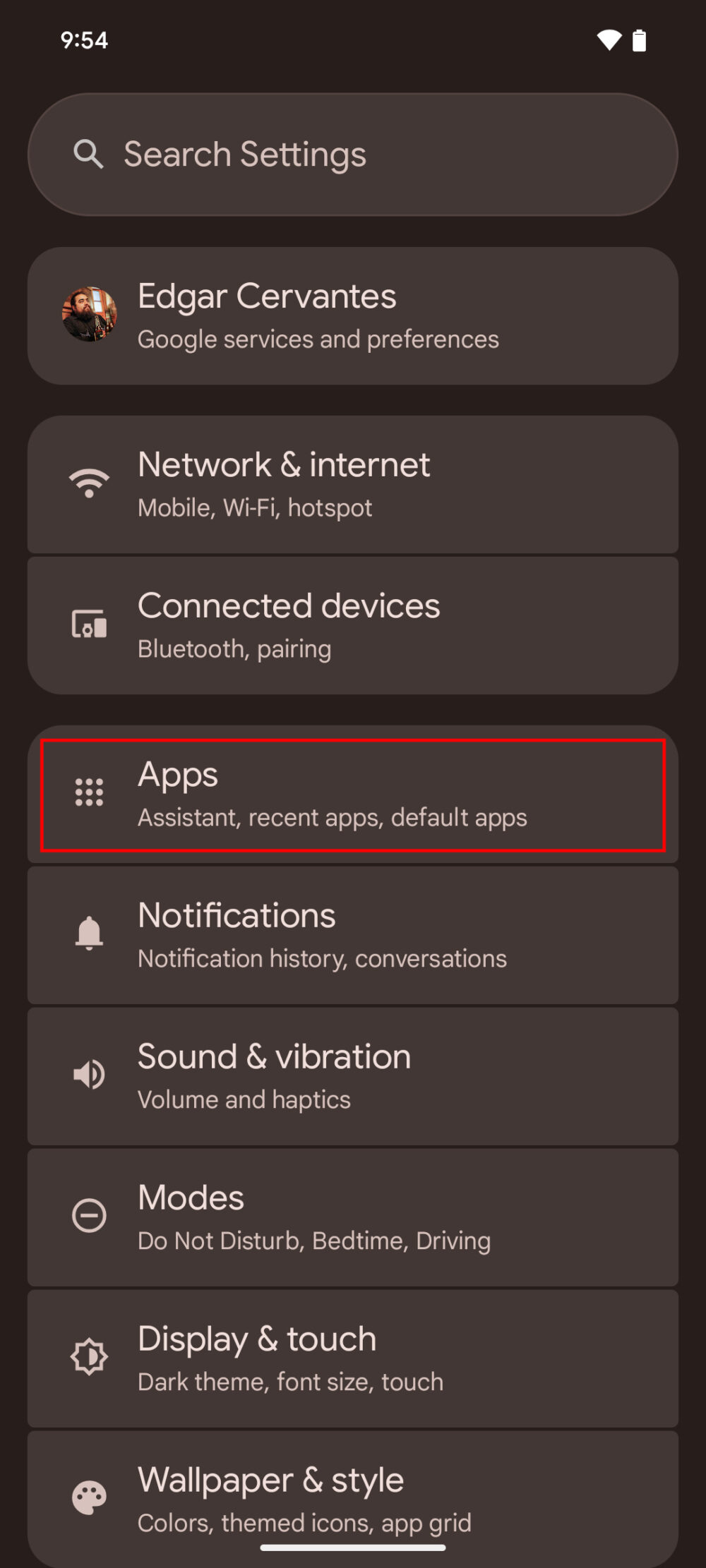Image resolution: width=706 pixels, height=1568 pixels.
Task: Open Display & touch settings
Action: [353, 1358]
